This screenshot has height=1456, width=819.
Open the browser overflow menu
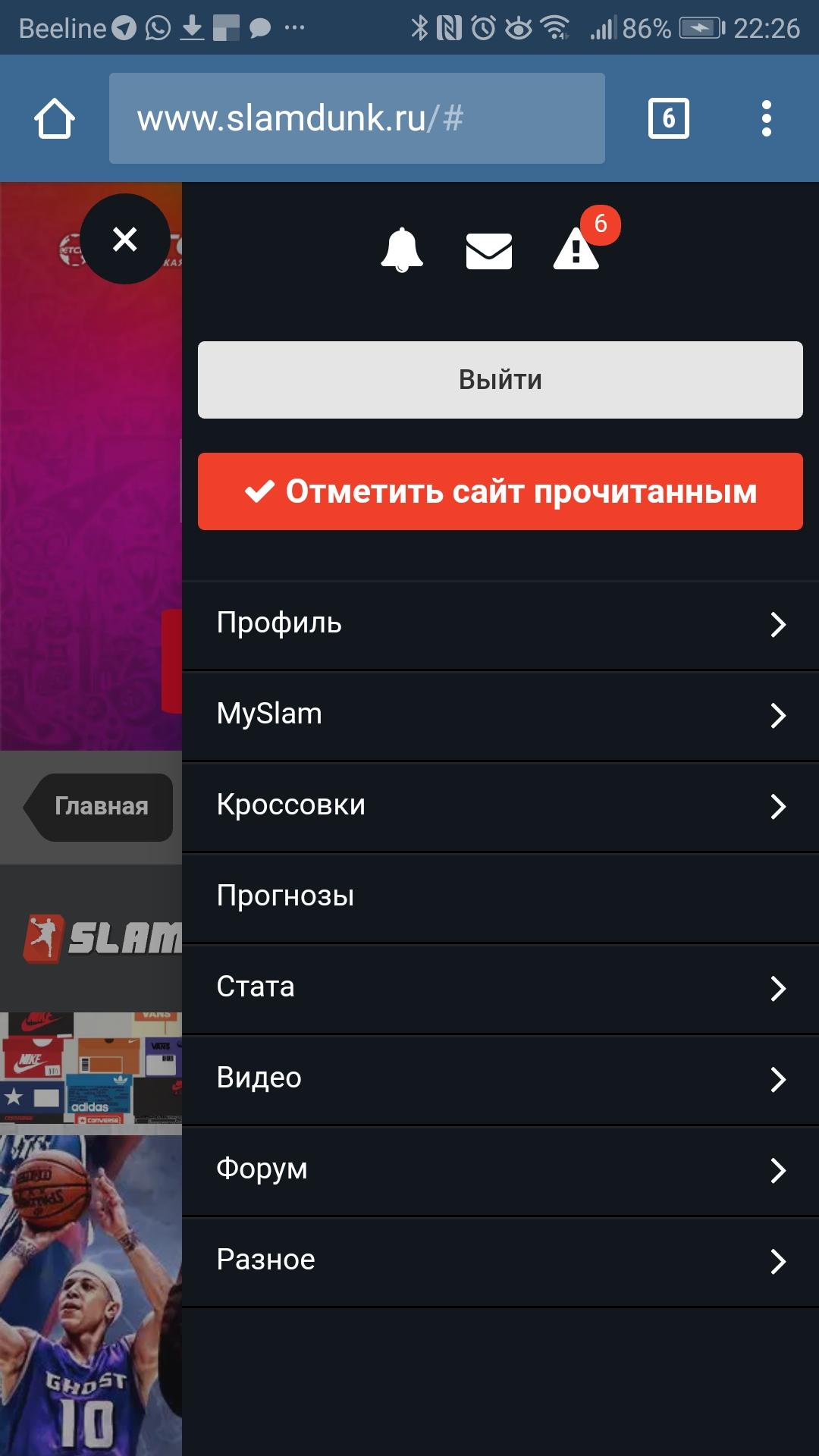point(766,118)
